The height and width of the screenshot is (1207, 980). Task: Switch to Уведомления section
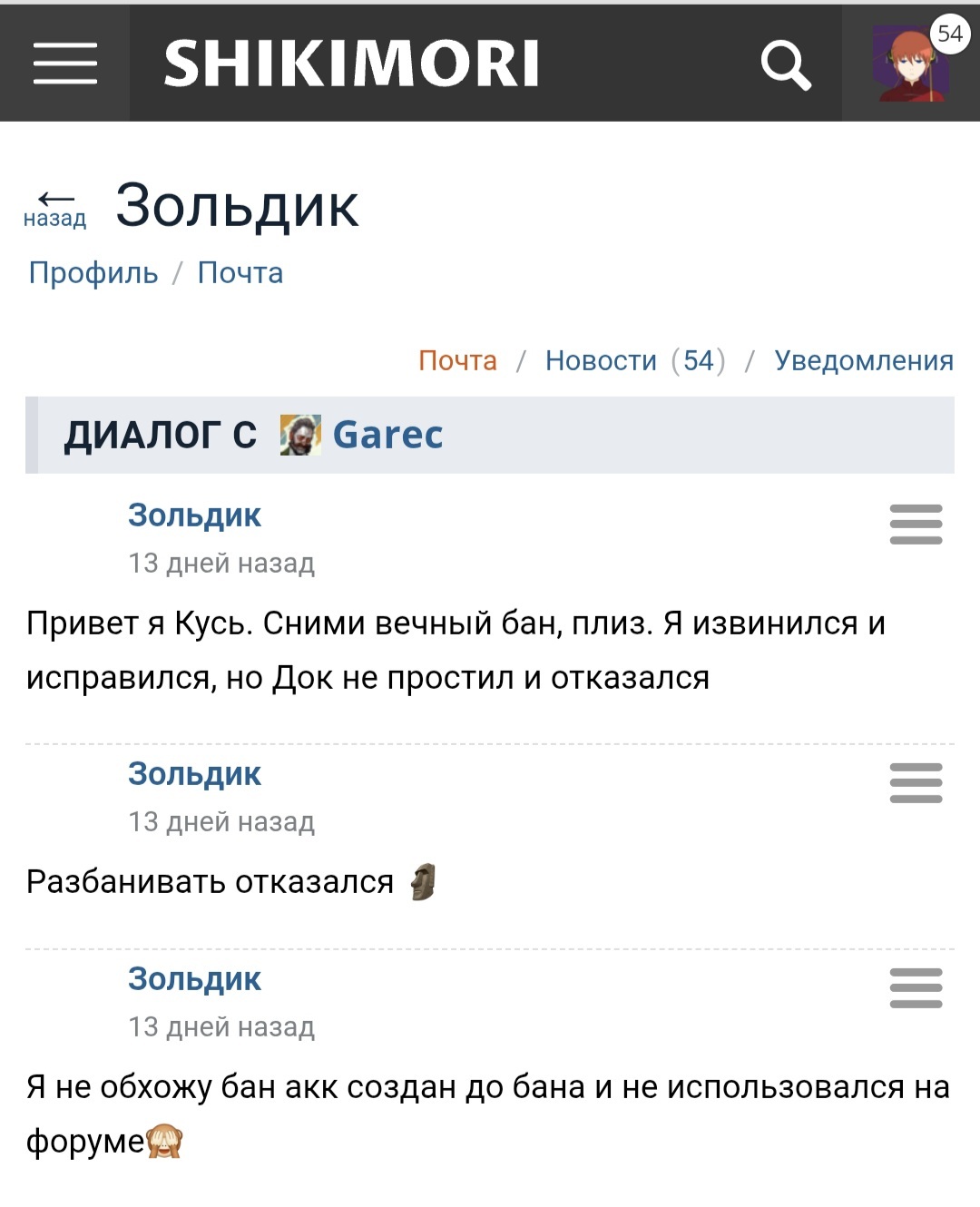pos(864,360)
